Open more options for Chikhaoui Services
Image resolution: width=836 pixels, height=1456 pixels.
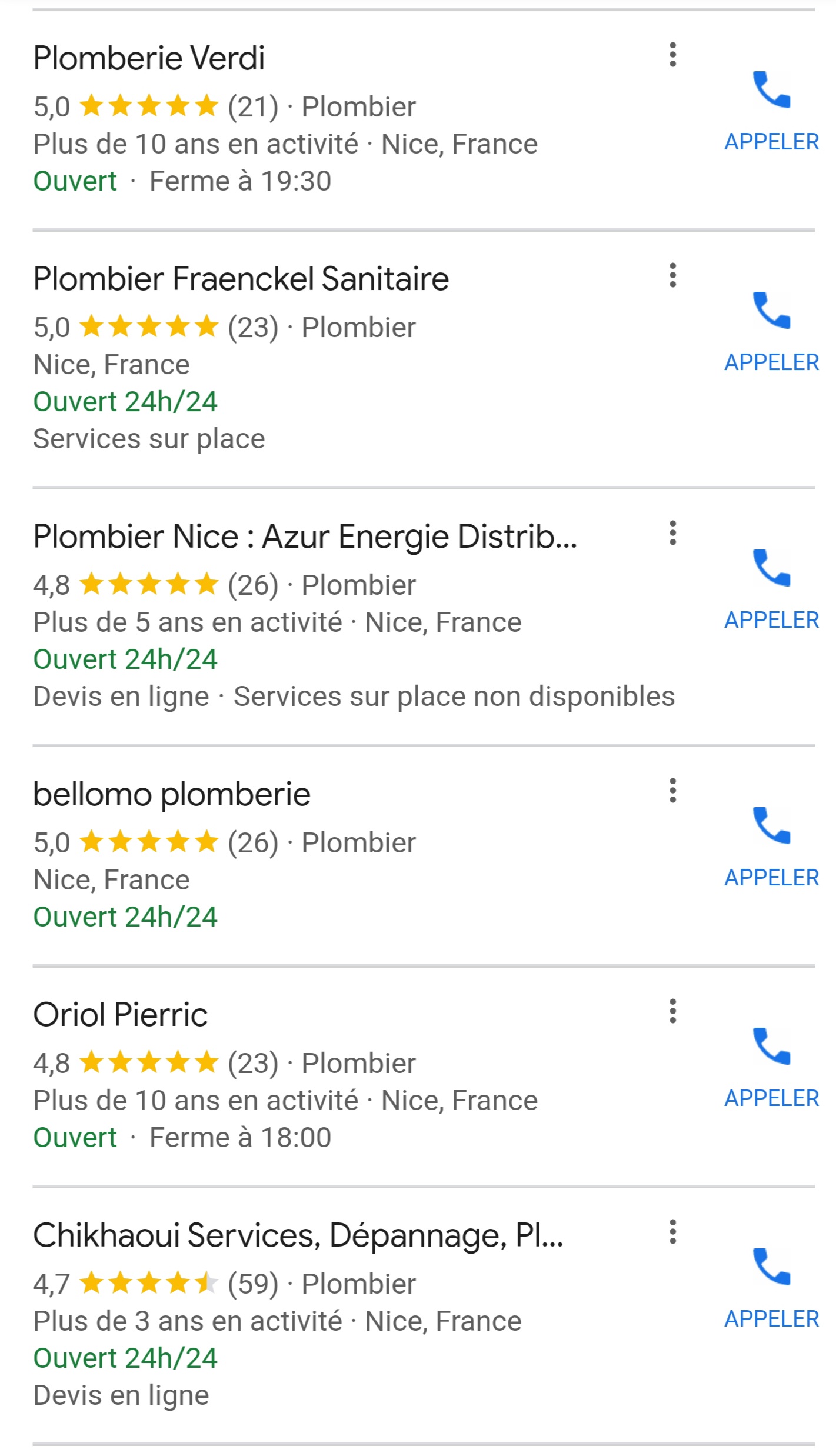click(672, 1232)
